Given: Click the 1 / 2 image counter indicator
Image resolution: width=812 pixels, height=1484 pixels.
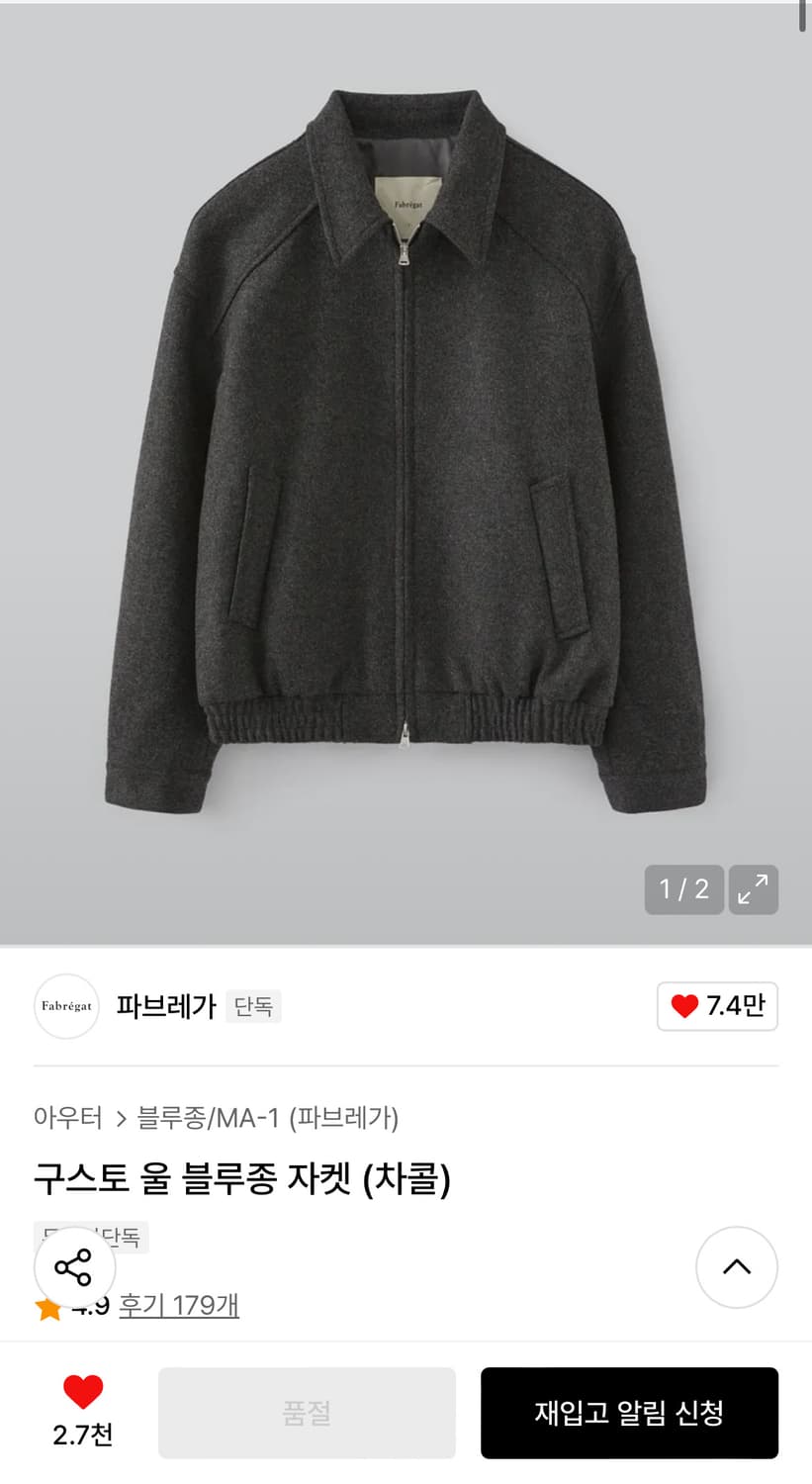Looking at the screenshot, I should pyautogui.click(x=683, y=889).
